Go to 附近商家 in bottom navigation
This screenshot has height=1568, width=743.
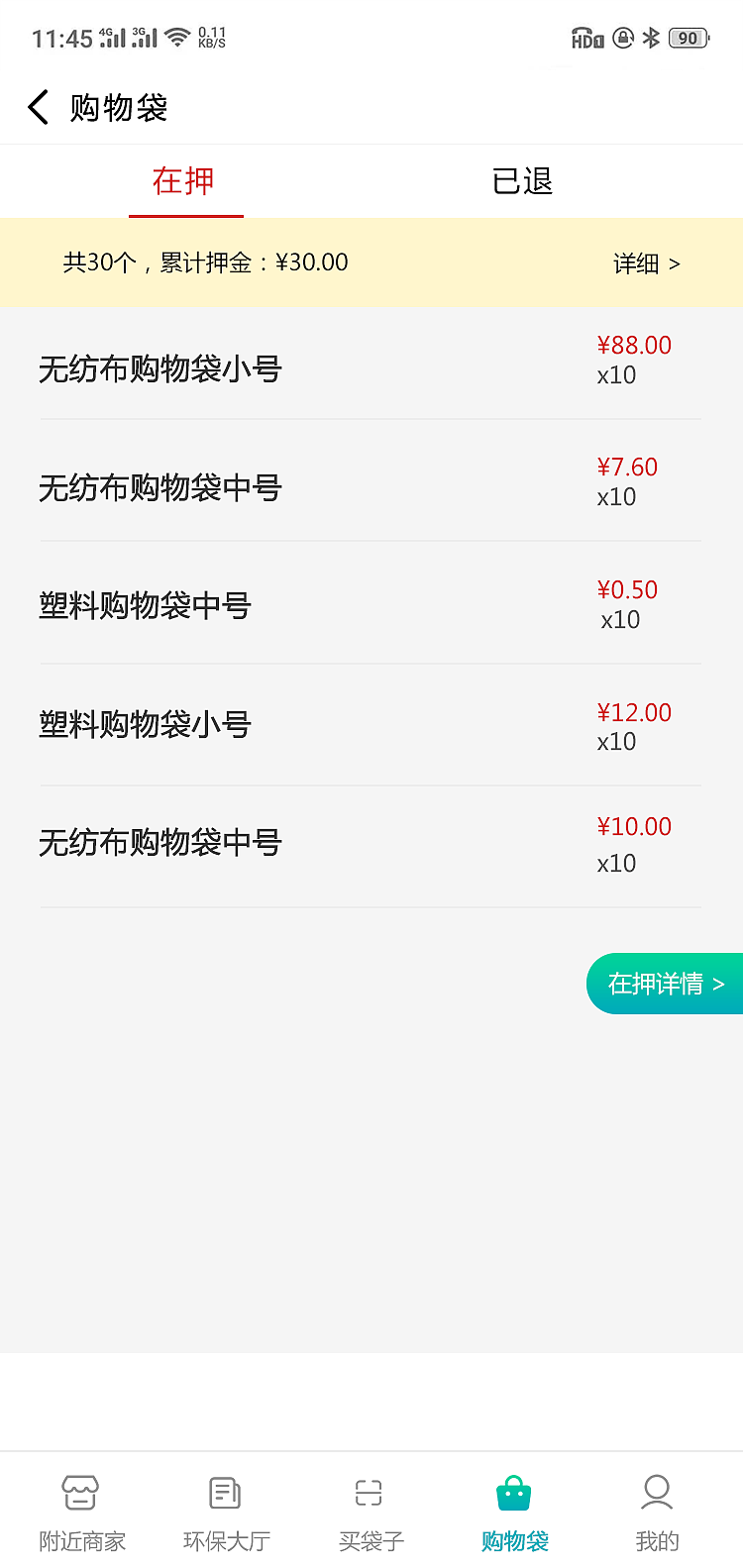[x=81, y=1512]
